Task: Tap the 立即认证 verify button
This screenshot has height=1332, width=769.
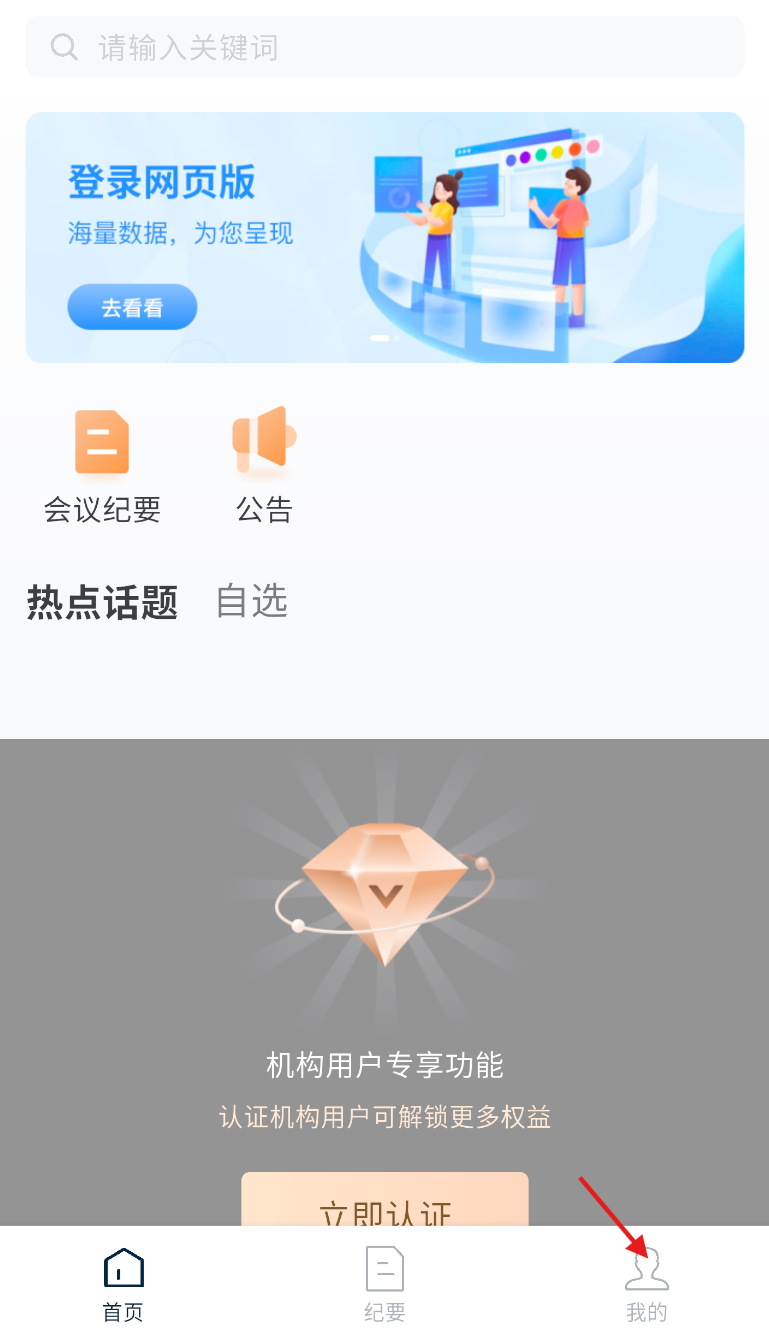Action: (385, 1203)
